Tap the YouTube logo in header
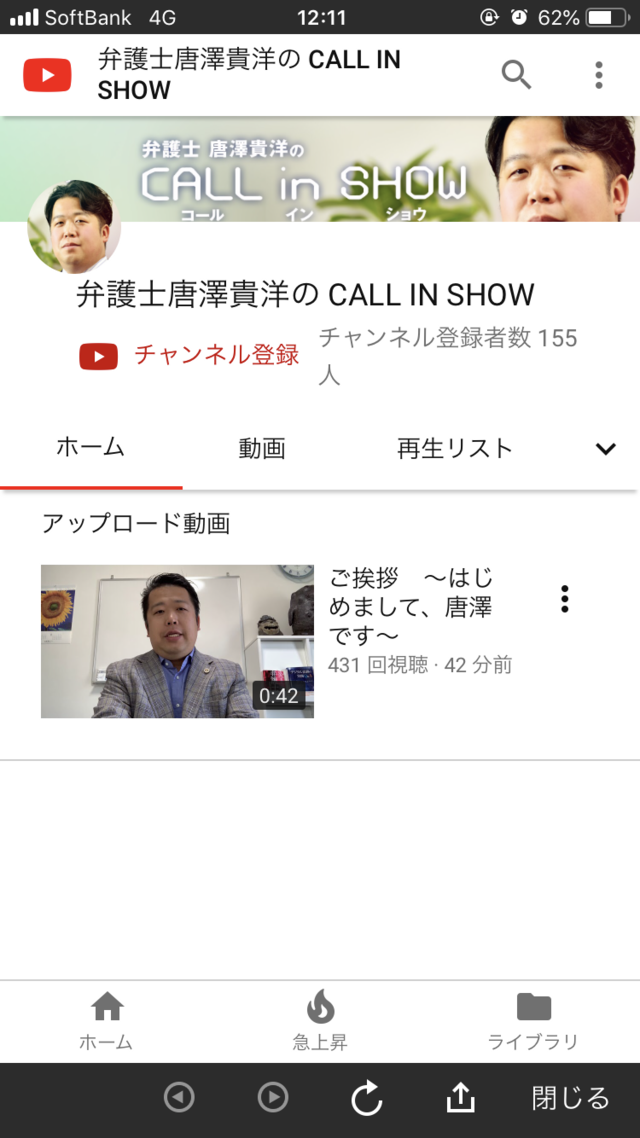 [48, 75]
